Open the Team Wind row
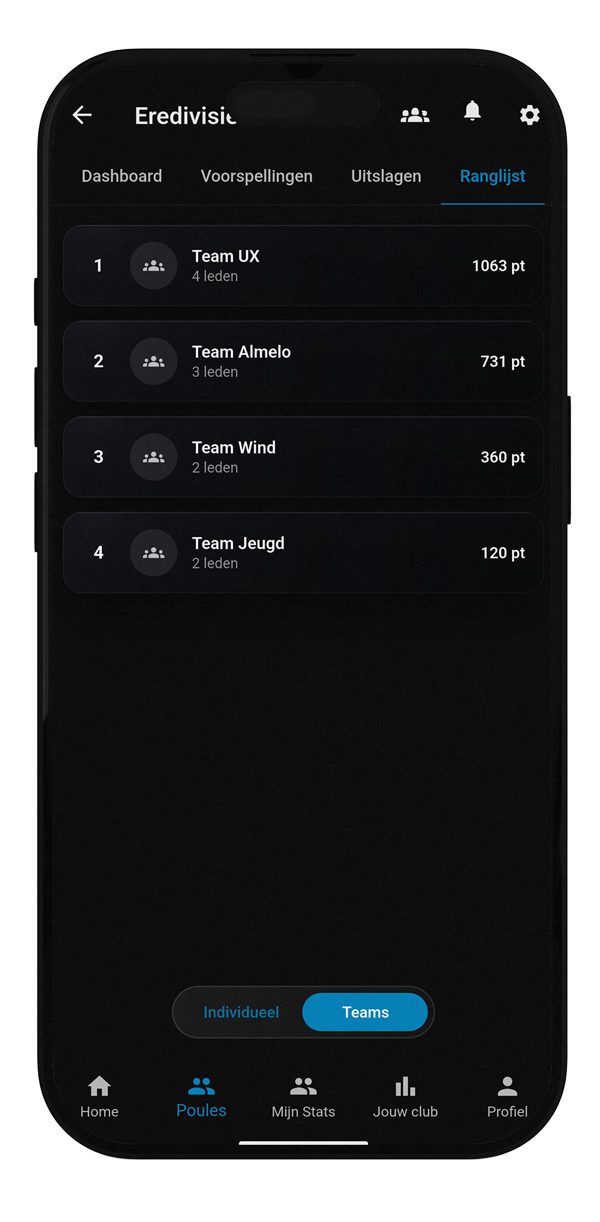The image size is (600, 1222). pyautogui.click(x=303, y=458)
